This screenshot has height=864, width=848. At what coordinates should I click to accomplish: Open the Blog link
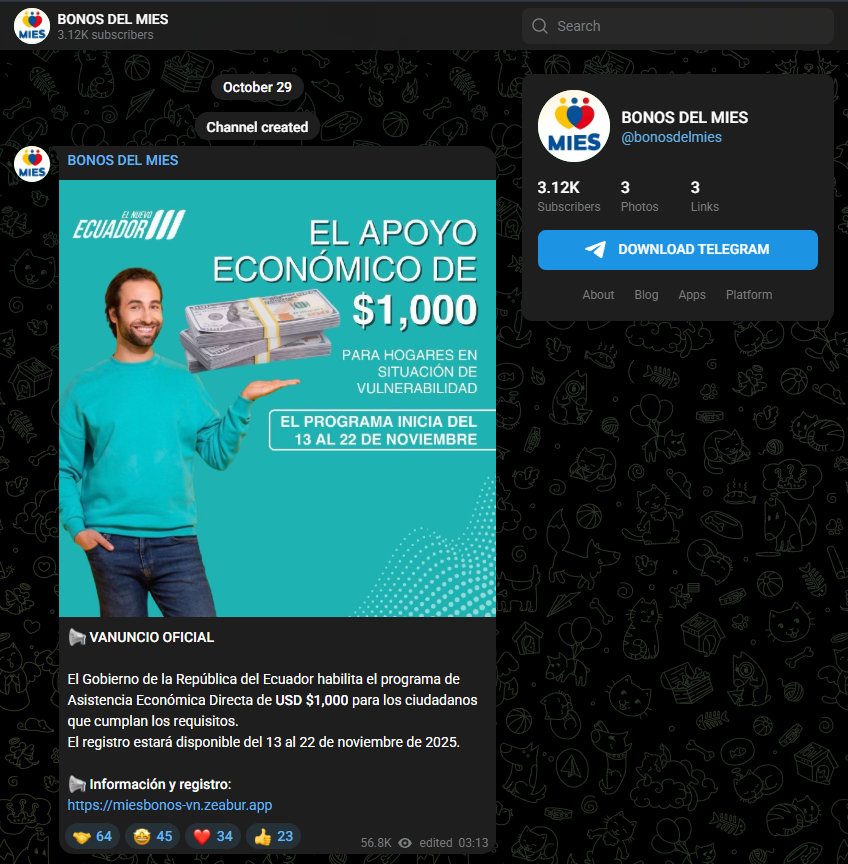(646, 295)
